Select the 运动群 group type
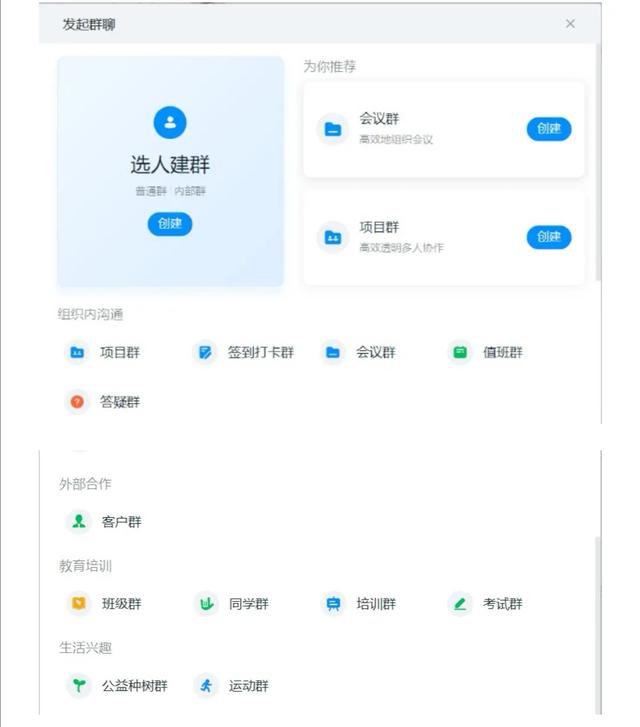 click(x=234, y=686)
